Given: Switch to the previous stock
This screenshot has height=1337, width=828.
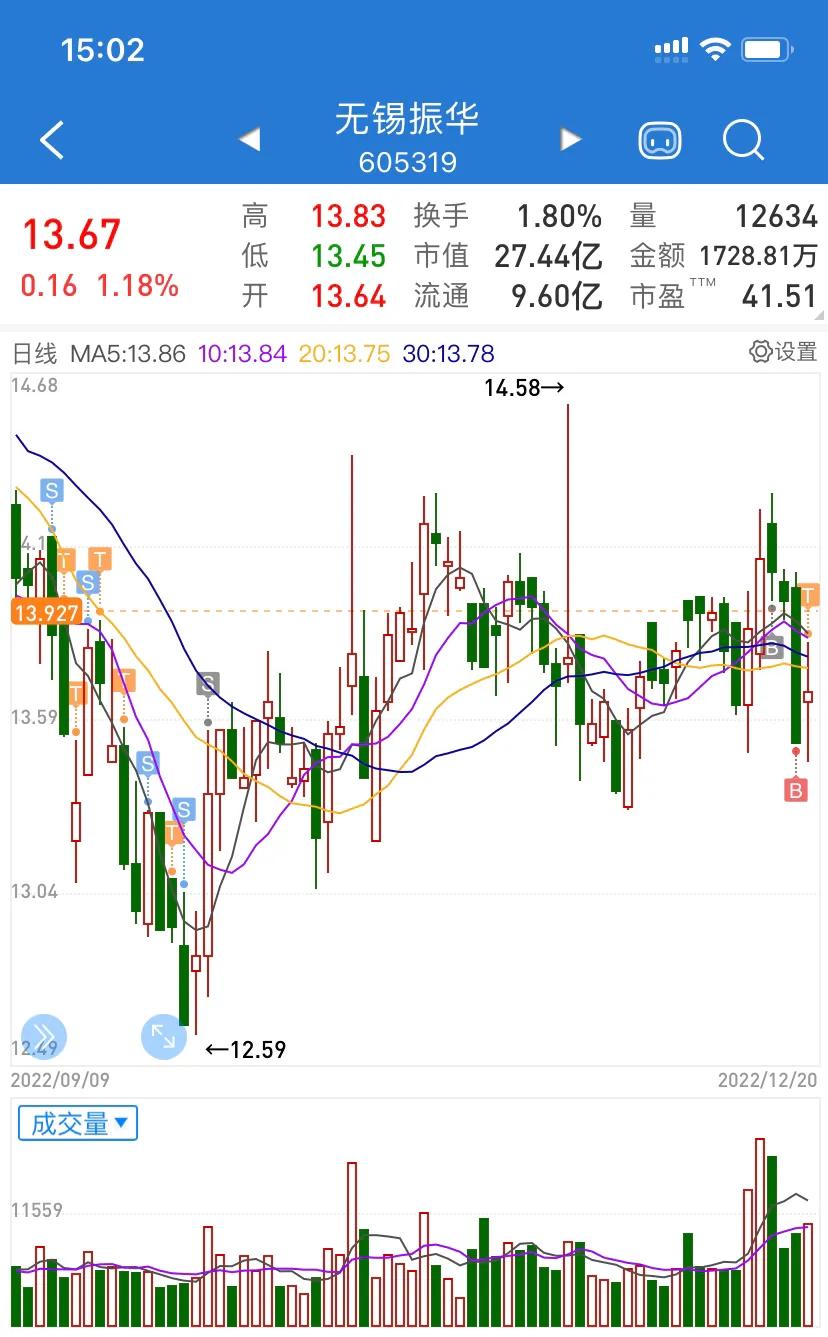Looking at the screenshot, I should click(x=250, y=140).
